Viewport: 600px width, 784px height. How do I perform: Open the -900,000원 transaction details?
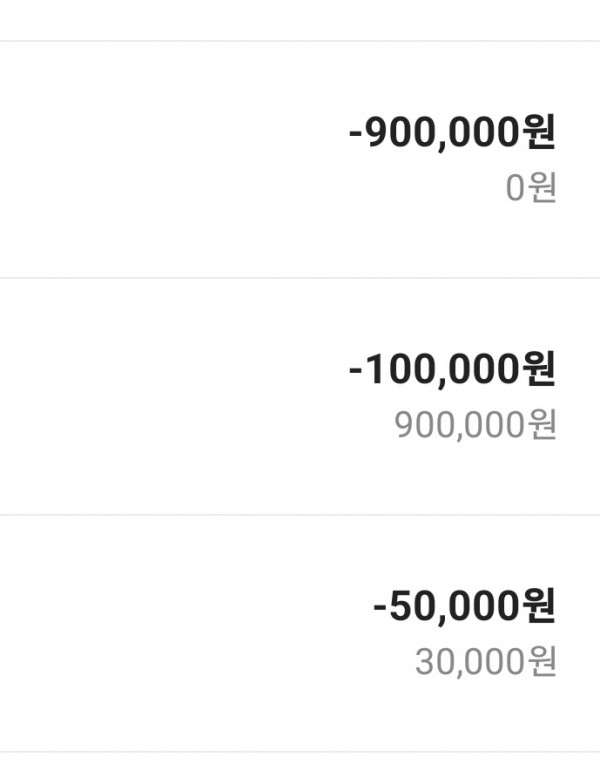(x=300, y=160)
